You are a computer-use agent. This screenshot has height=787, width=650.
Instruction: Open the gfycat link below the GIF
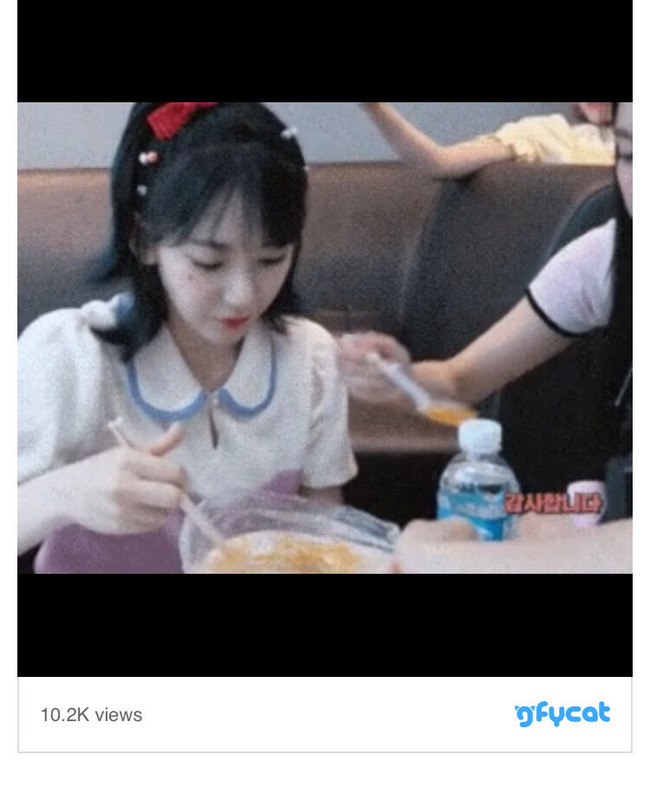562,714
